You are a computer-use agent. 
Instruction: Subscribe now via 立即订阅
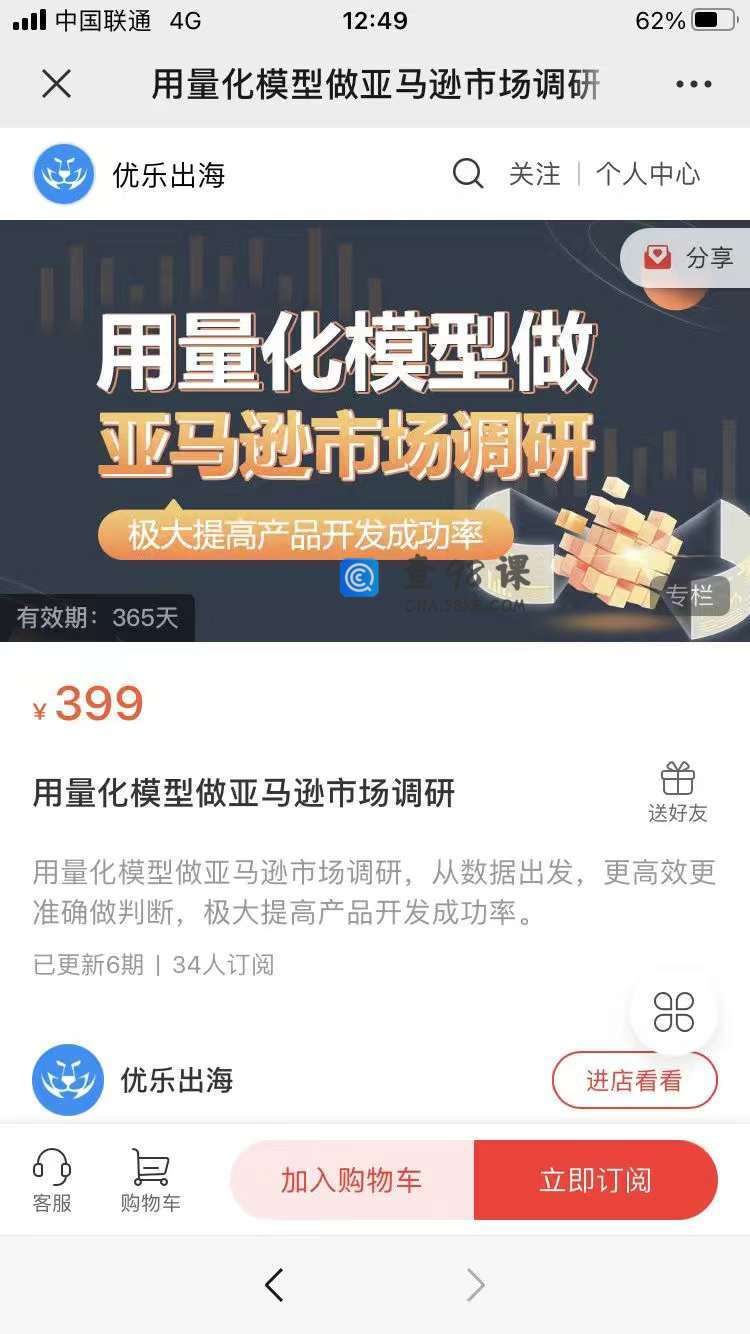596,1180
